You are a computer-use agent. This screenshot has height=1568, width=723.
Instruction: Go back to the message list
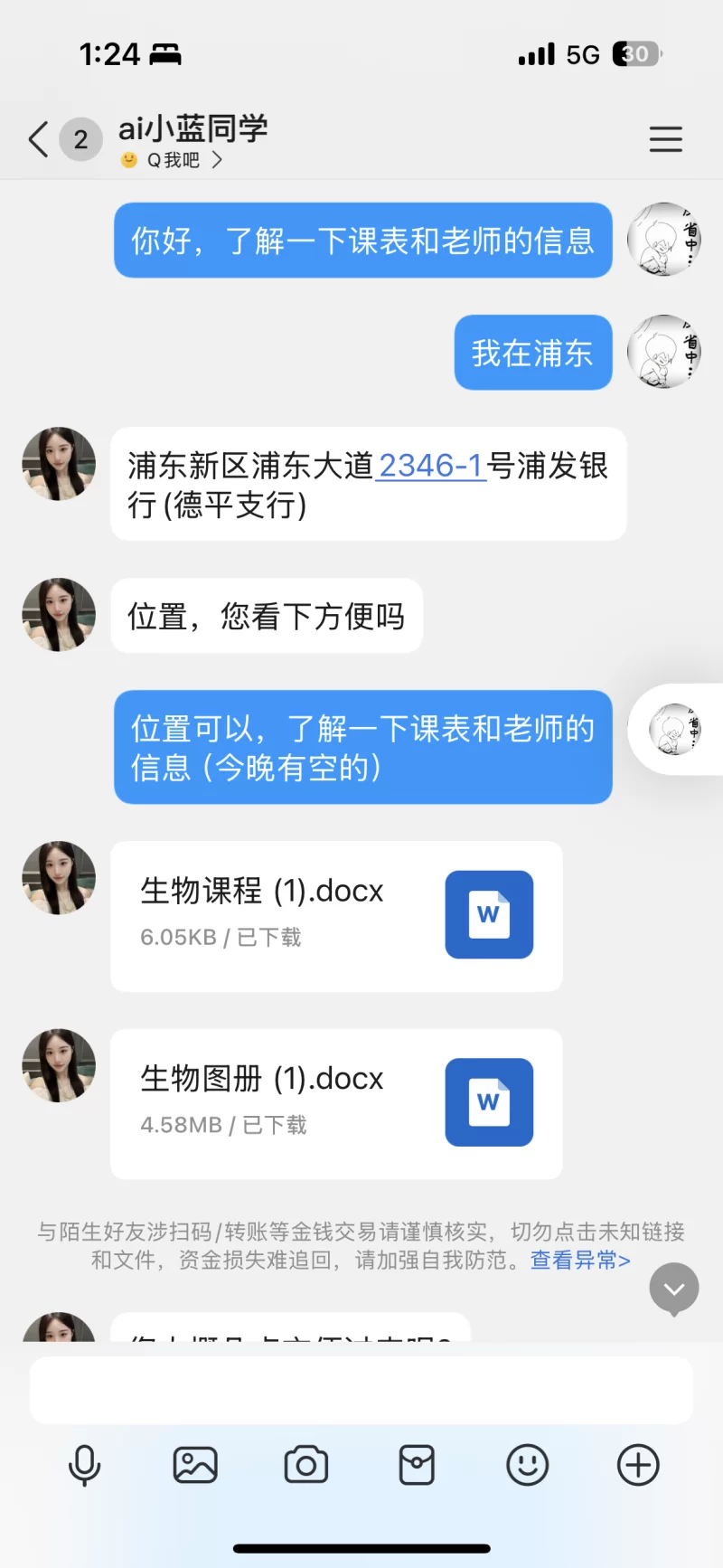pos(38,140)
